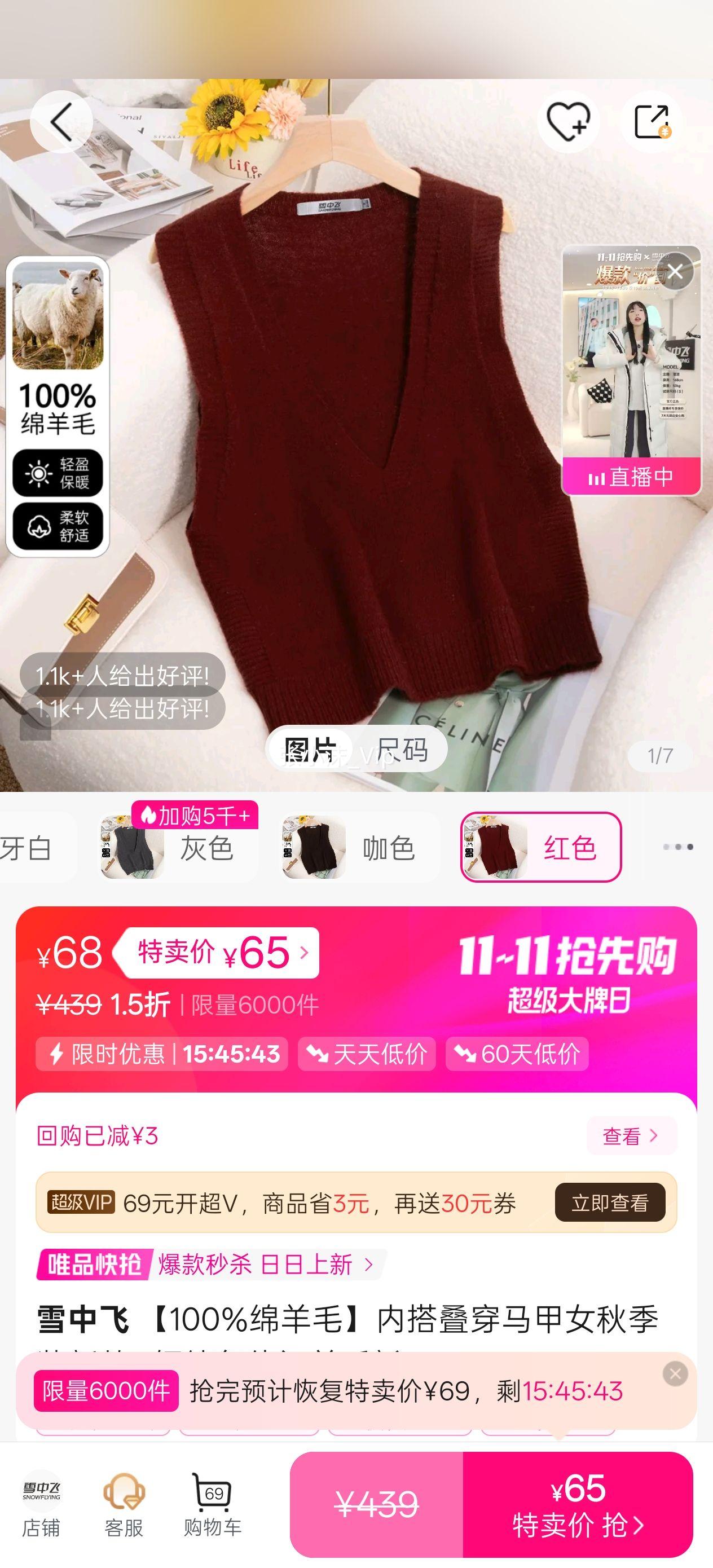Go back to the previous page
The height and width of the screenshot is (1568, 713).
tap(61, 122)
